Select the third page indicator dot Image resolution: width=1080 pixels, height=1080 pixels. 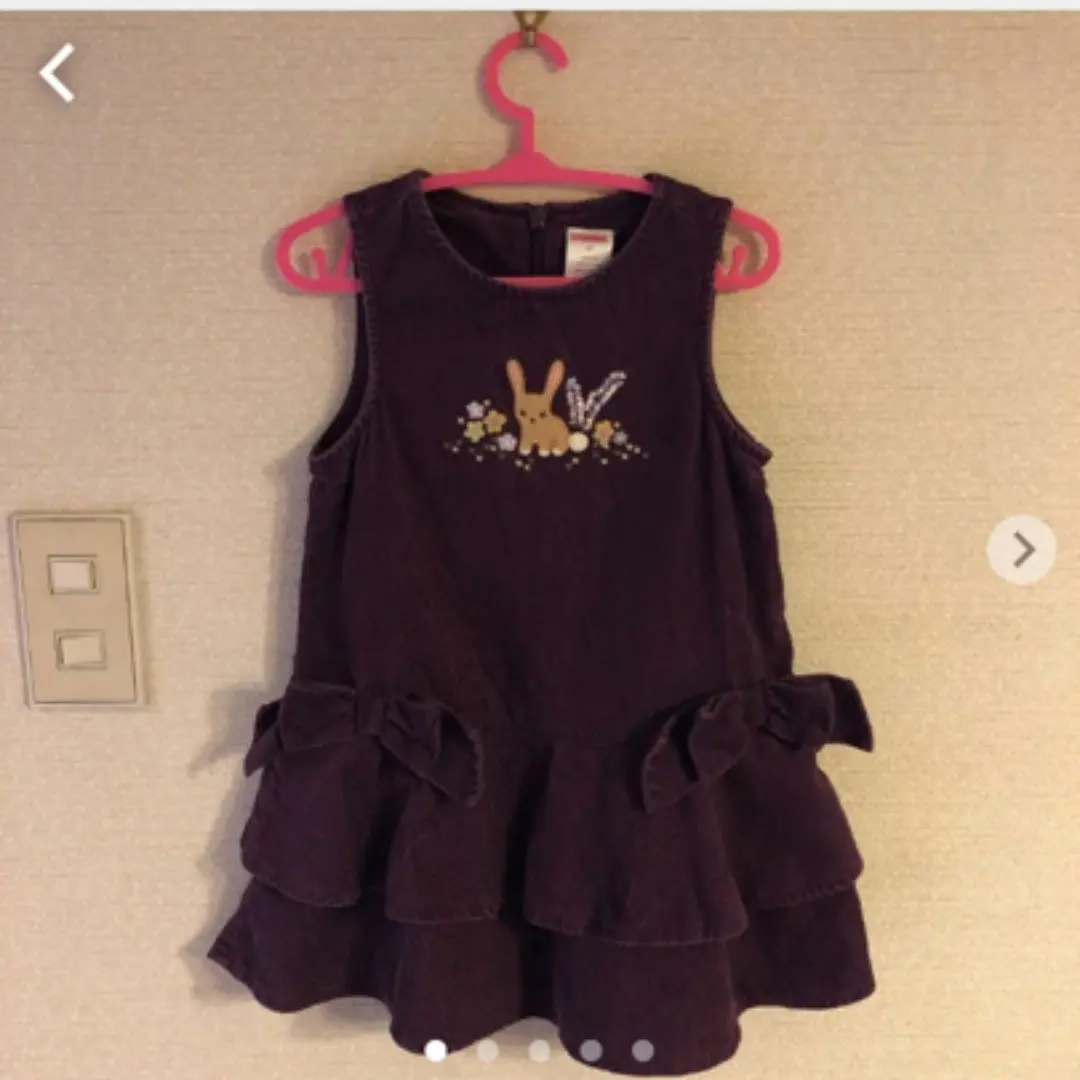[x=539, y=1050]
